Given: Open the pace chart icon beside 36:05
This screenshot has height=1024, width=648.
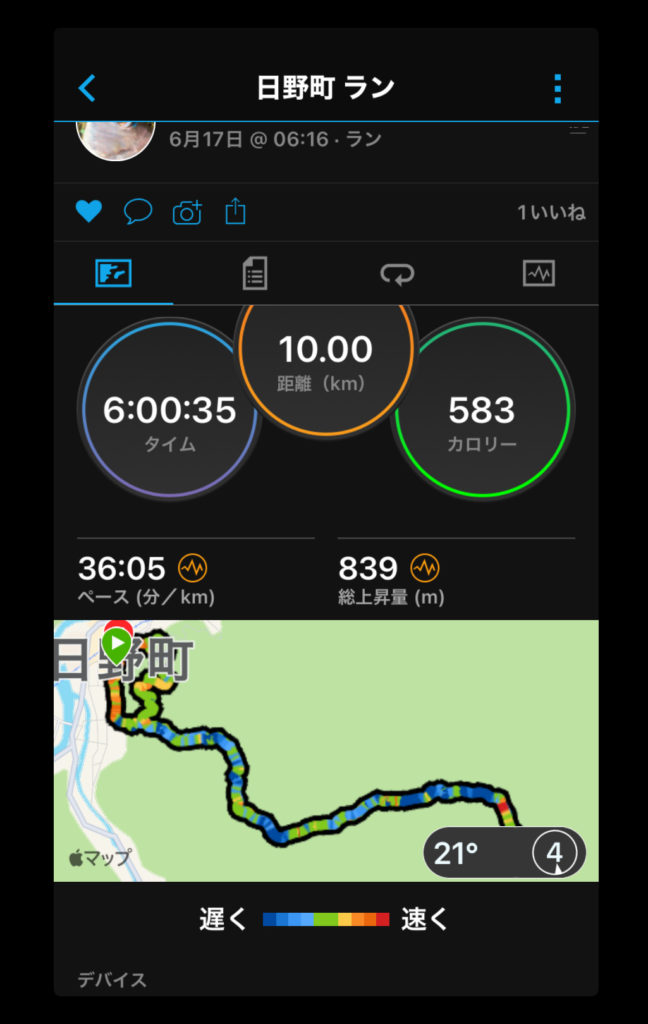Looking at the screenshot, I should tap(192, 568).
